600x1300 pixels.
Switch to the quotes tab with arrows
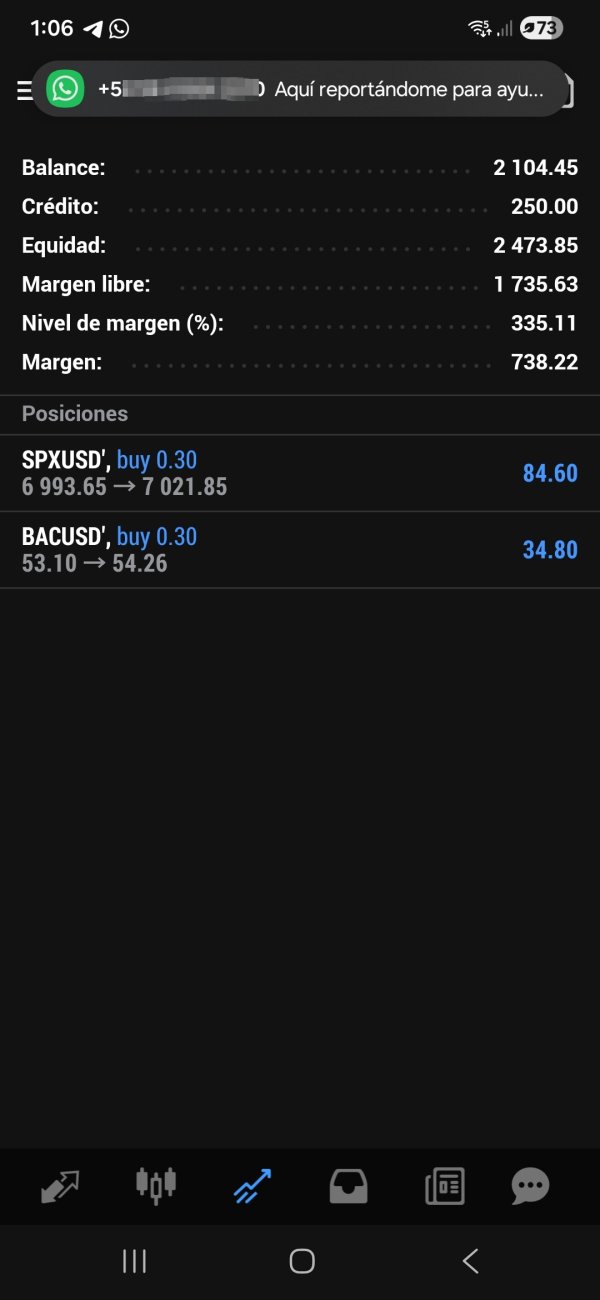click(60, 1186)
